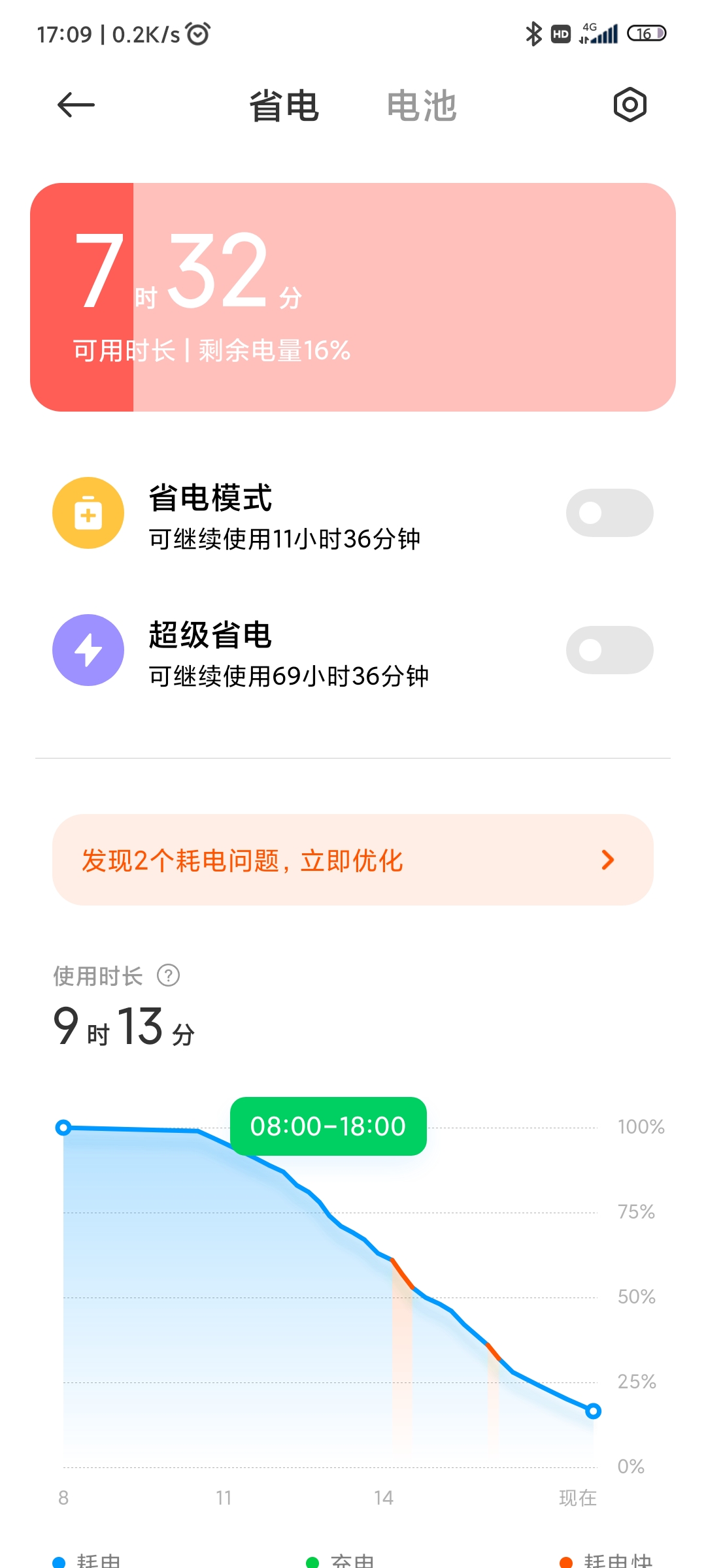The width and height of the screenshot is (706, 1568).
Task: Tap the help icon beside 使用时长
Action: (x=169, y=975)
